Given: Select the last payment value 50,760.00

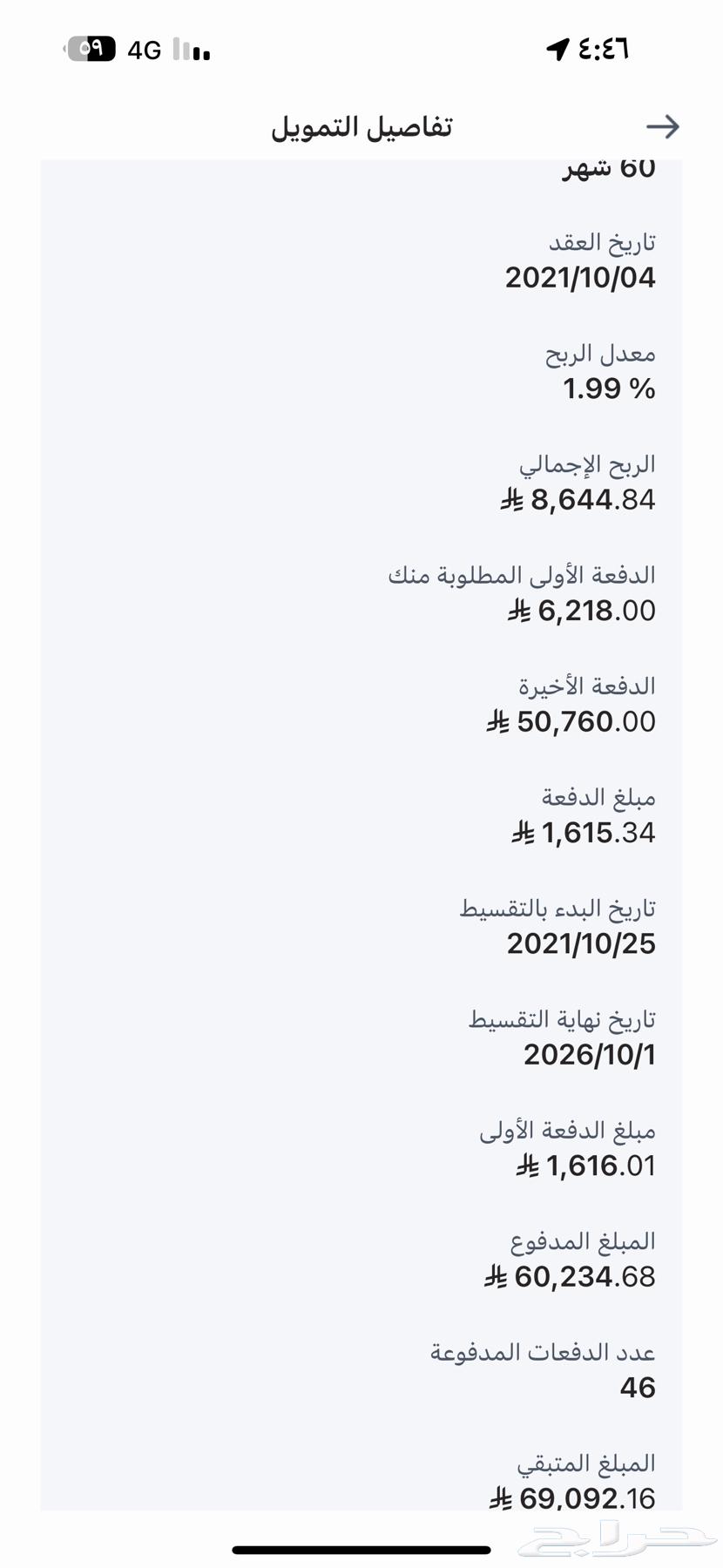Looking at the screenshot, I should (576, 721).
